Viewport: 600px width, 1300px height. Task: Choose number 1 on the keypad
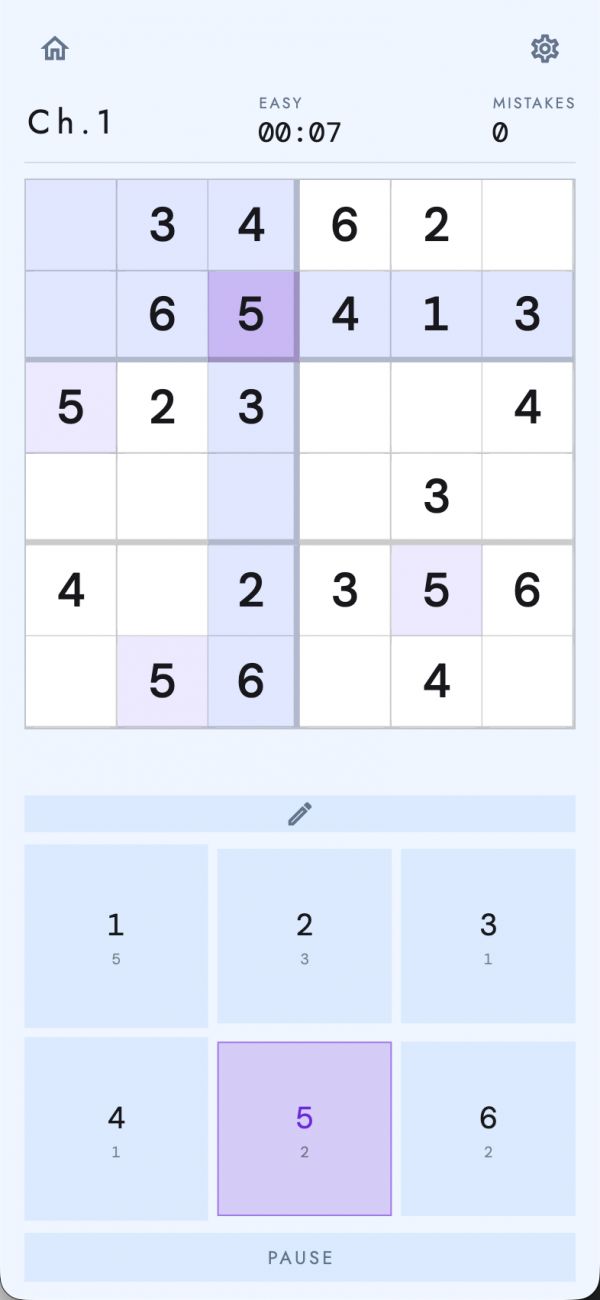[x=116, y=936]
